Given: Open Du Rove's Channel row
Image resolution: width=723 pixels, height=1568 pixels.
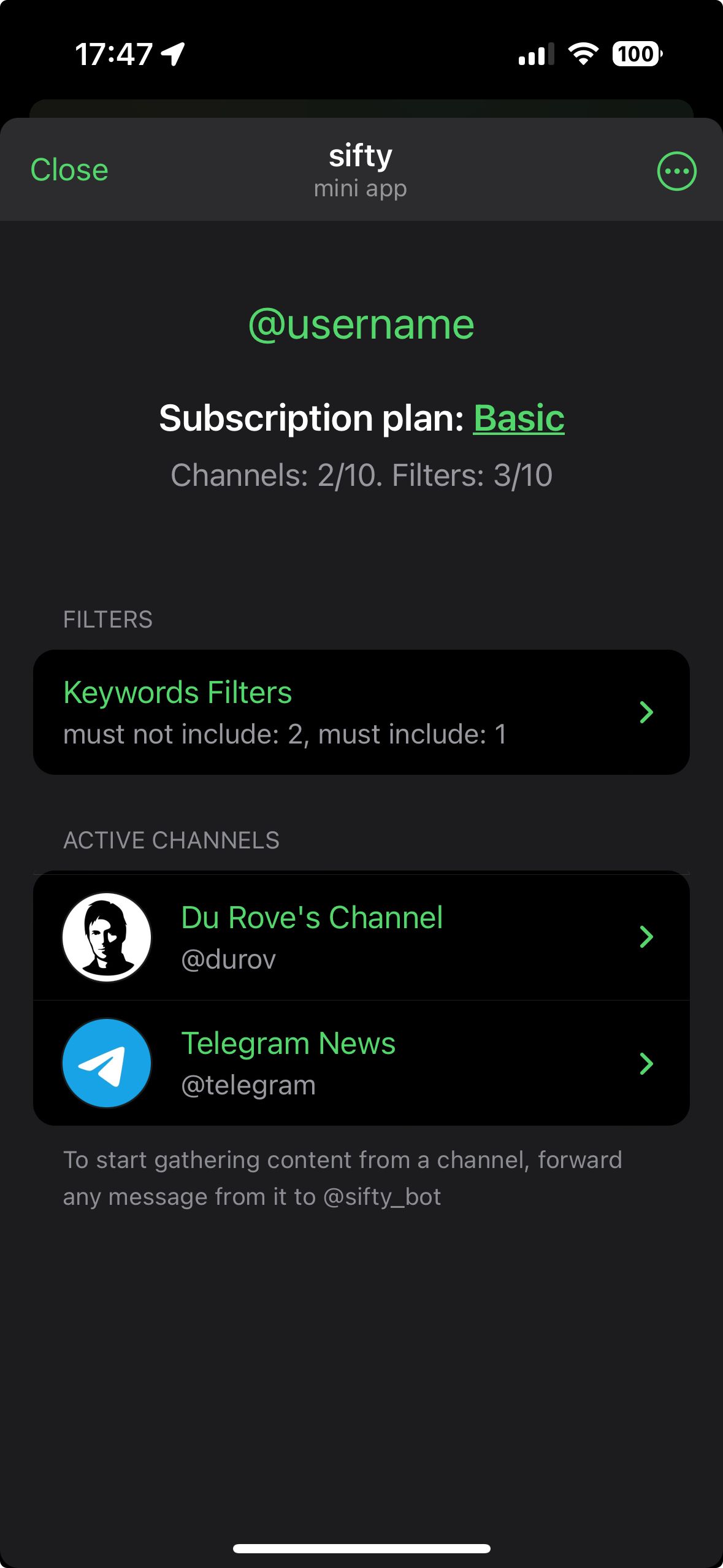Looking at the screenshot, I should coord(361,937).
